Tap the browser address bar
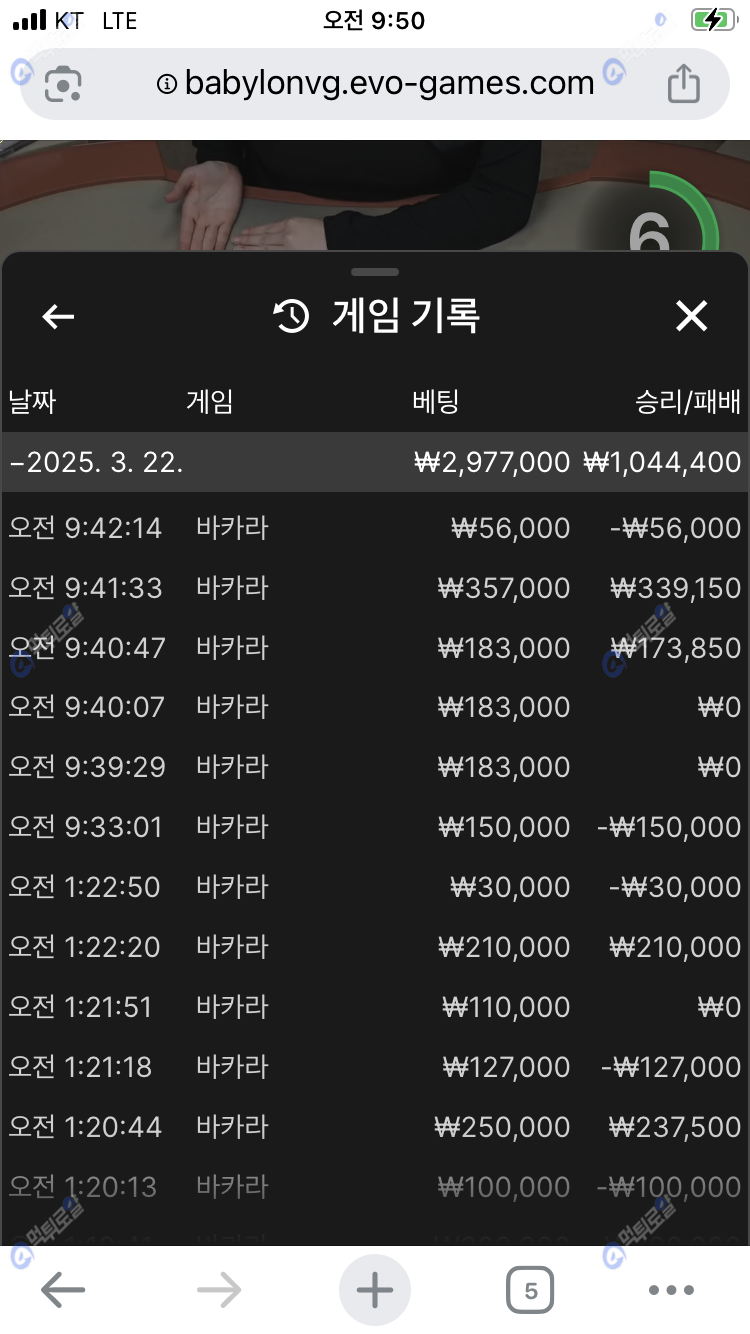This screenshot has width=750, height=1334. 375,83
